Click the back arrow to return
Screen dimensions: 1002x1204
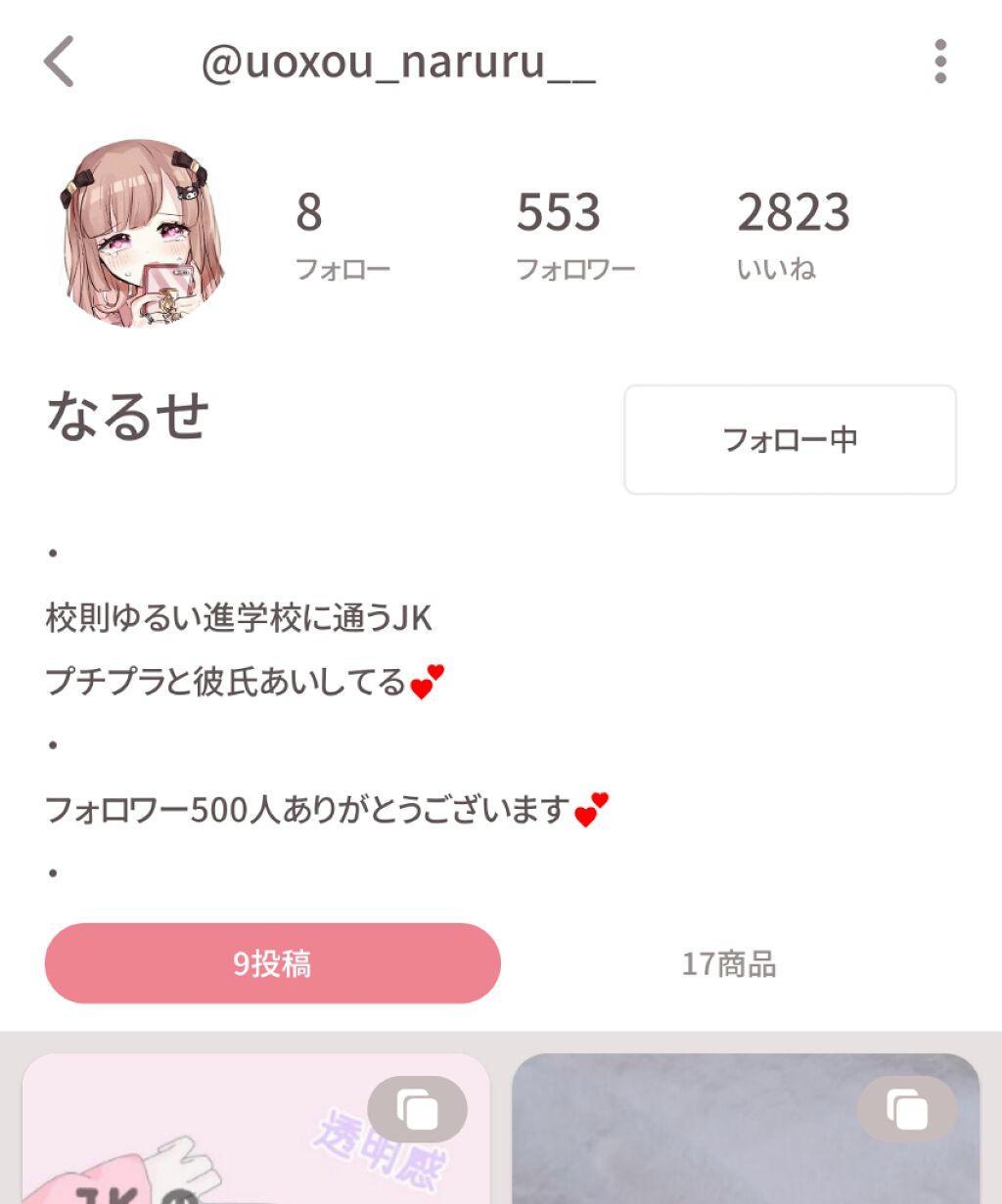click(59, 61)
